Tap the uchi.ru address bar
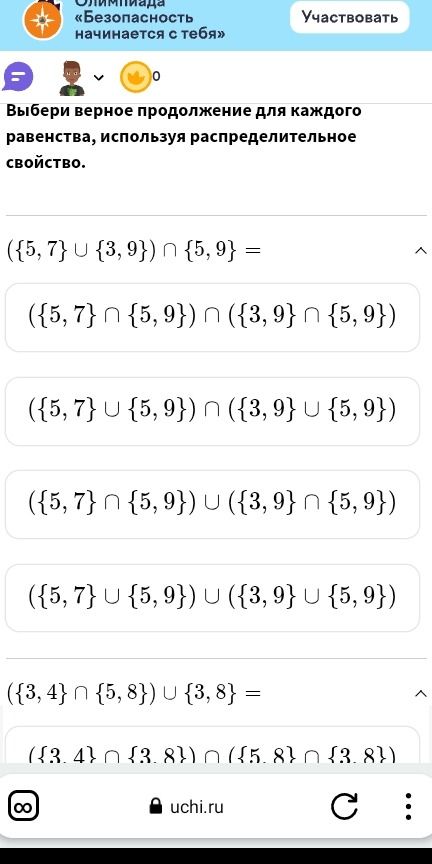 click(187, 807)
